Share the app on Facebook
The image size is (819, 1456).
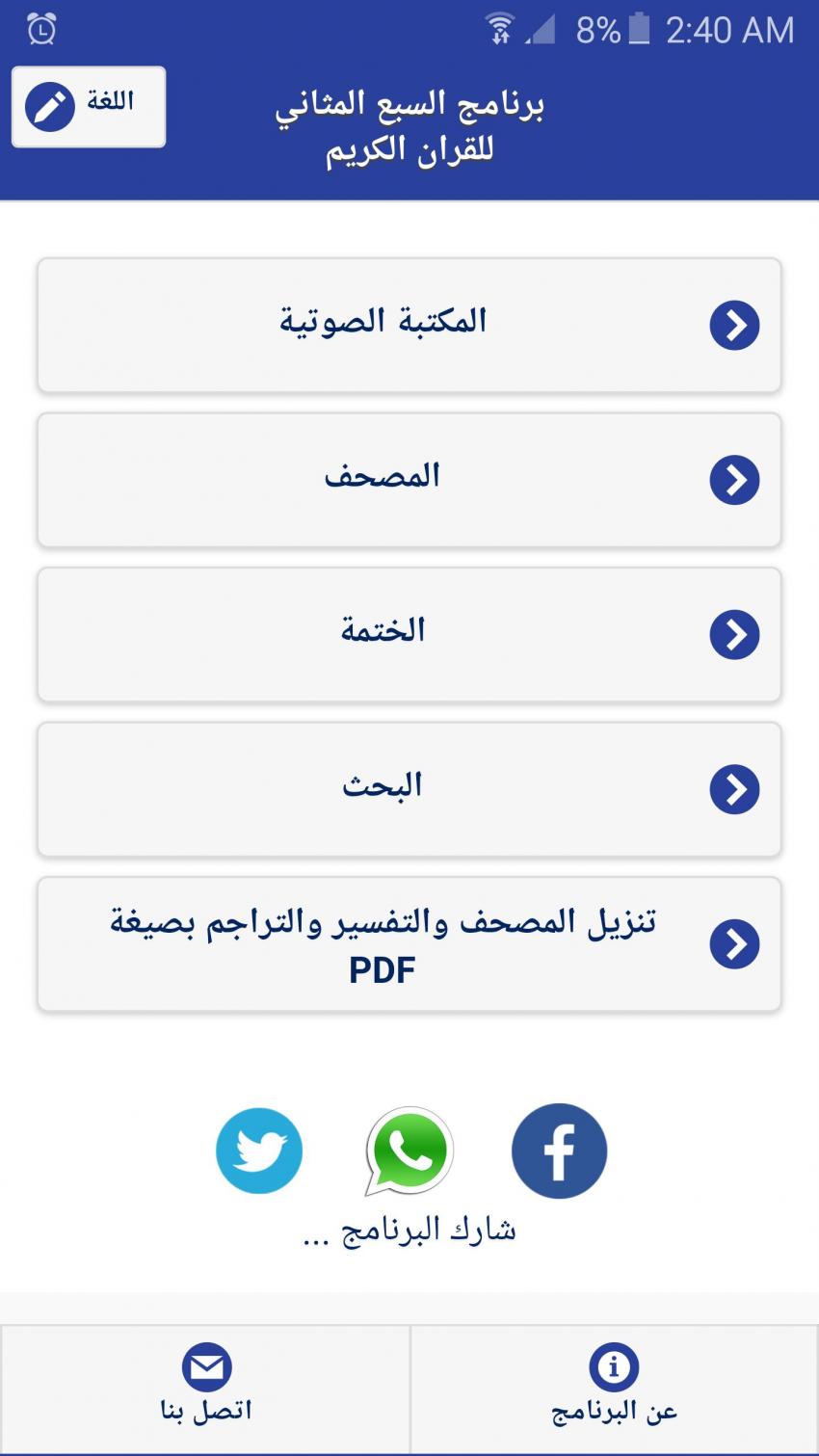(x=559, y=1151)
